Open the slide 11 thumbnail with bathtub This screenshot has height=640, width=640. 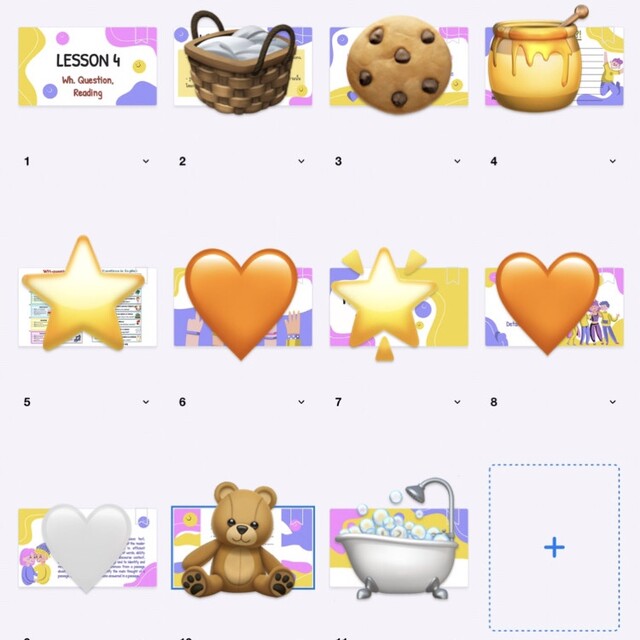click(399, 547)
